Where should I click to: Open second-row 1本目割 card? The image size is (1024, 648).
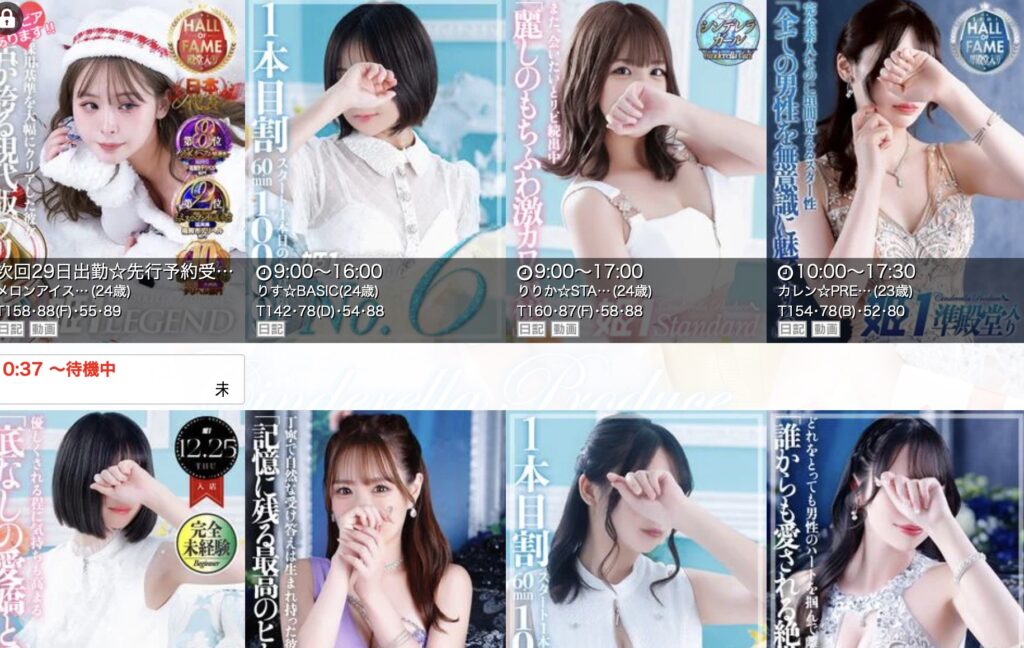(x=636, y=530)
